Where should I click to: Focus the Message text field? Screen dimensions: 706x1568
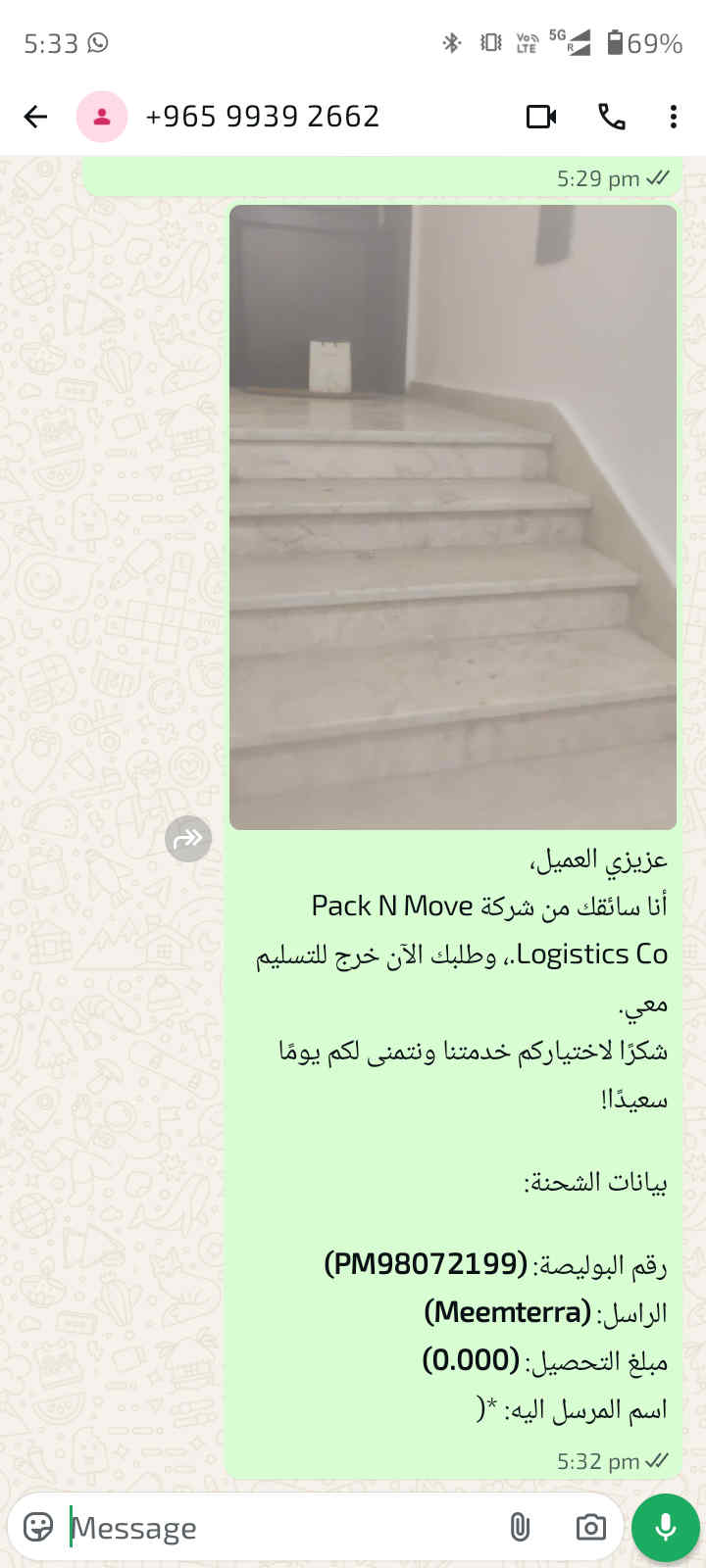275,1527
